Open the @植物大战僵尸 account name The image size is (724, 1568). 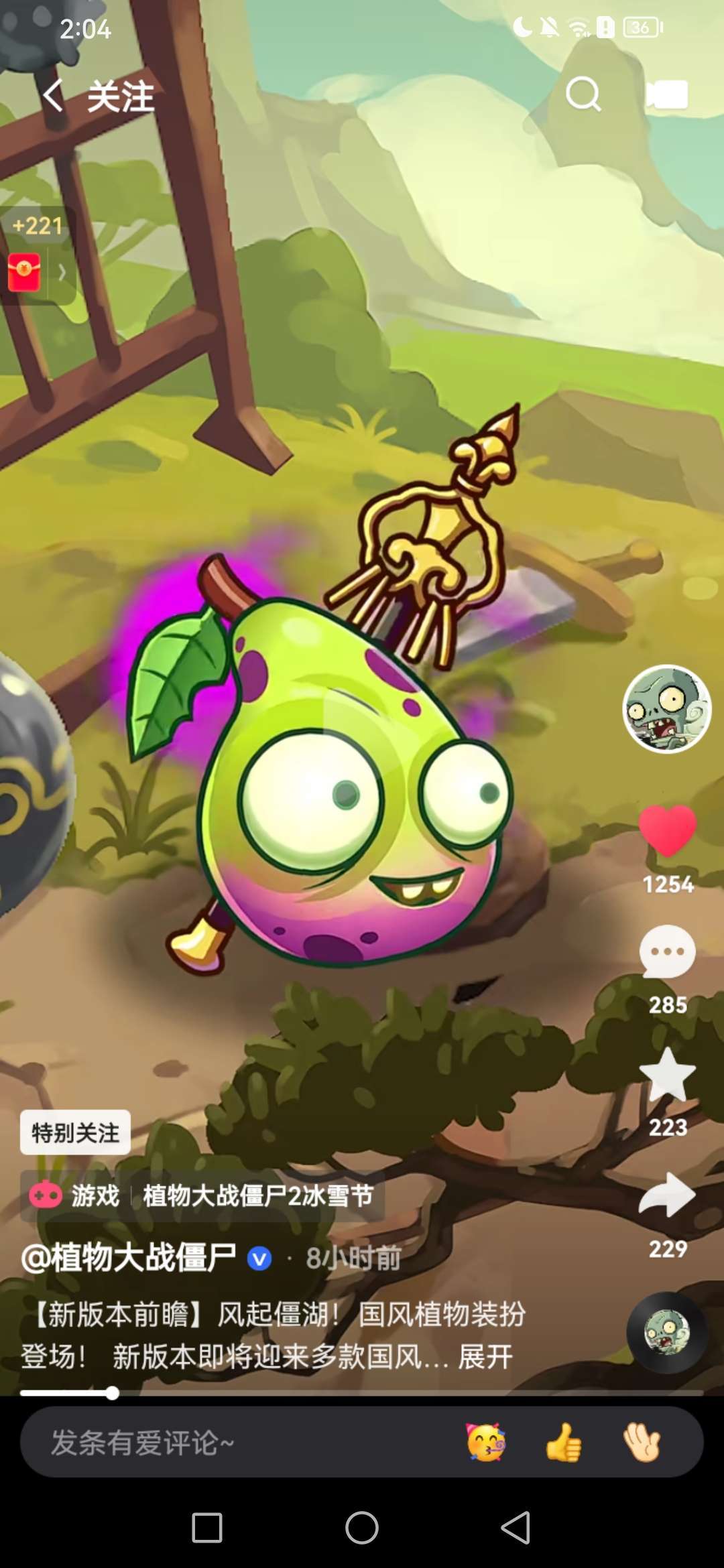click(128, 1257)
